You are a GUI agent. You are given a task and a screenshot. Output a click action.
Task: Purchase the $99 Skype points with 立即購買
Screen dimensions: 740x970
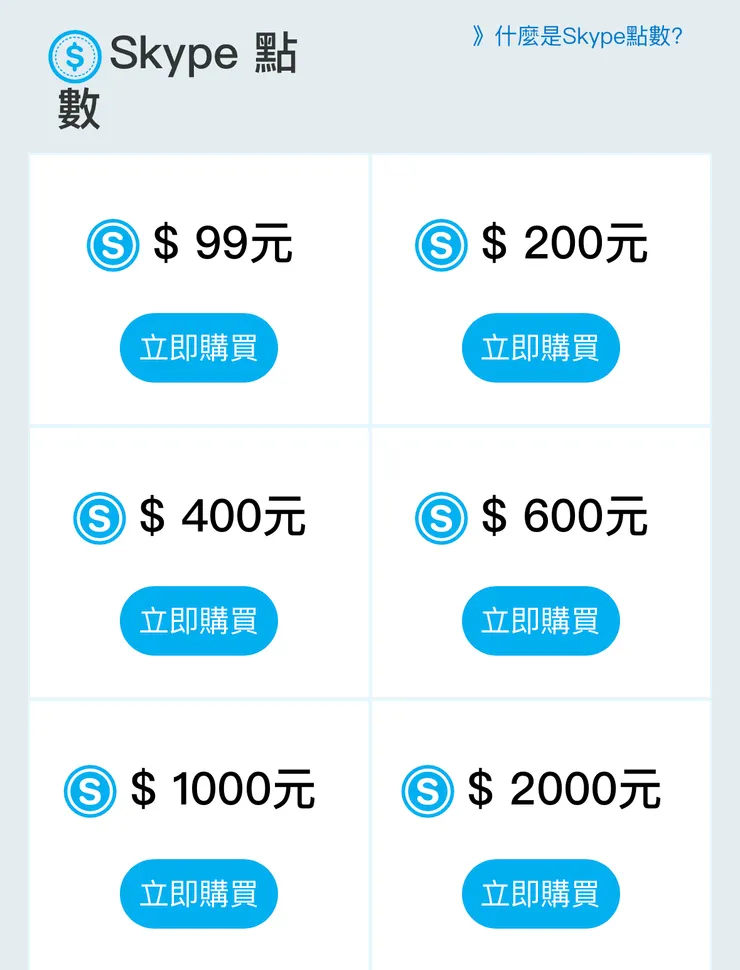198,347
